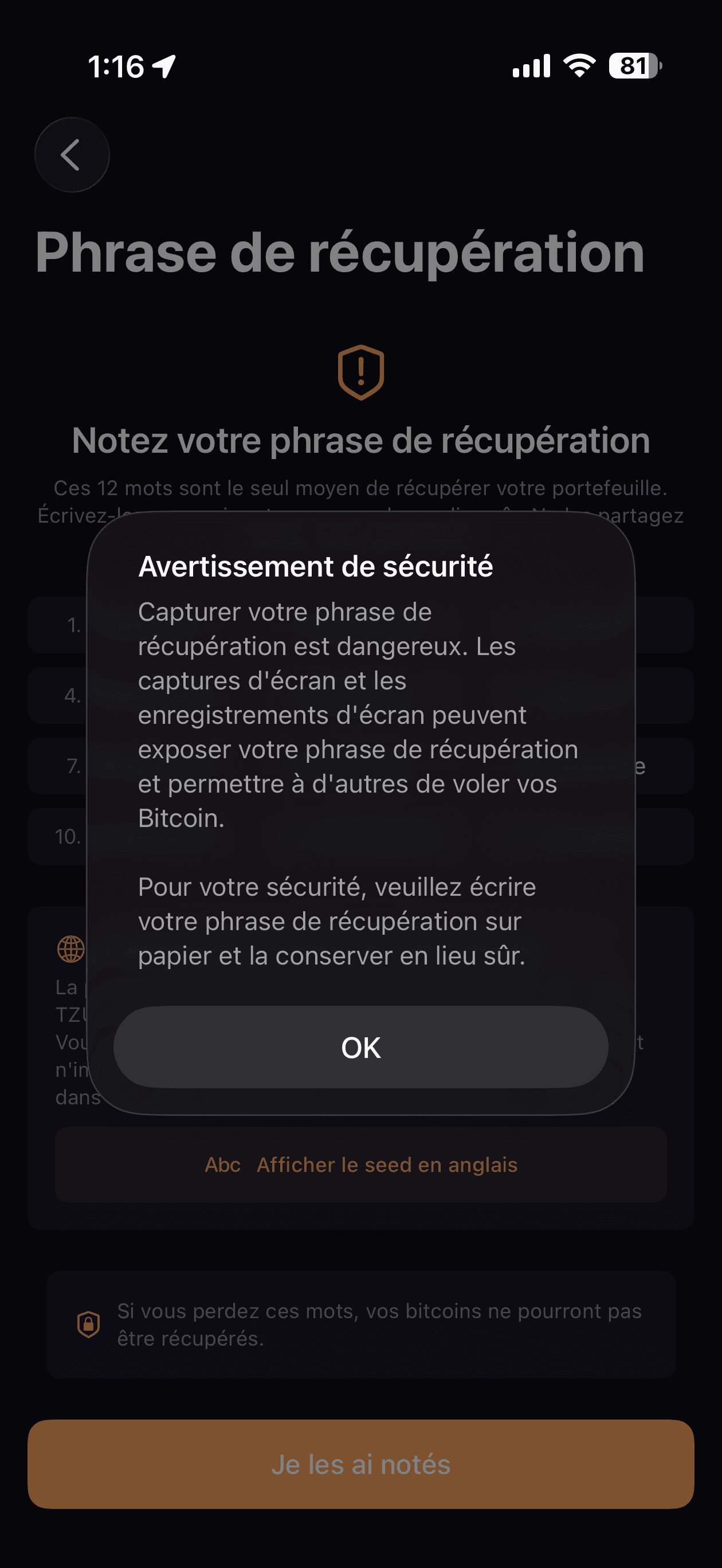Dismiss the security warning with OK
722x1568 pixels.
pos(360,1047)
